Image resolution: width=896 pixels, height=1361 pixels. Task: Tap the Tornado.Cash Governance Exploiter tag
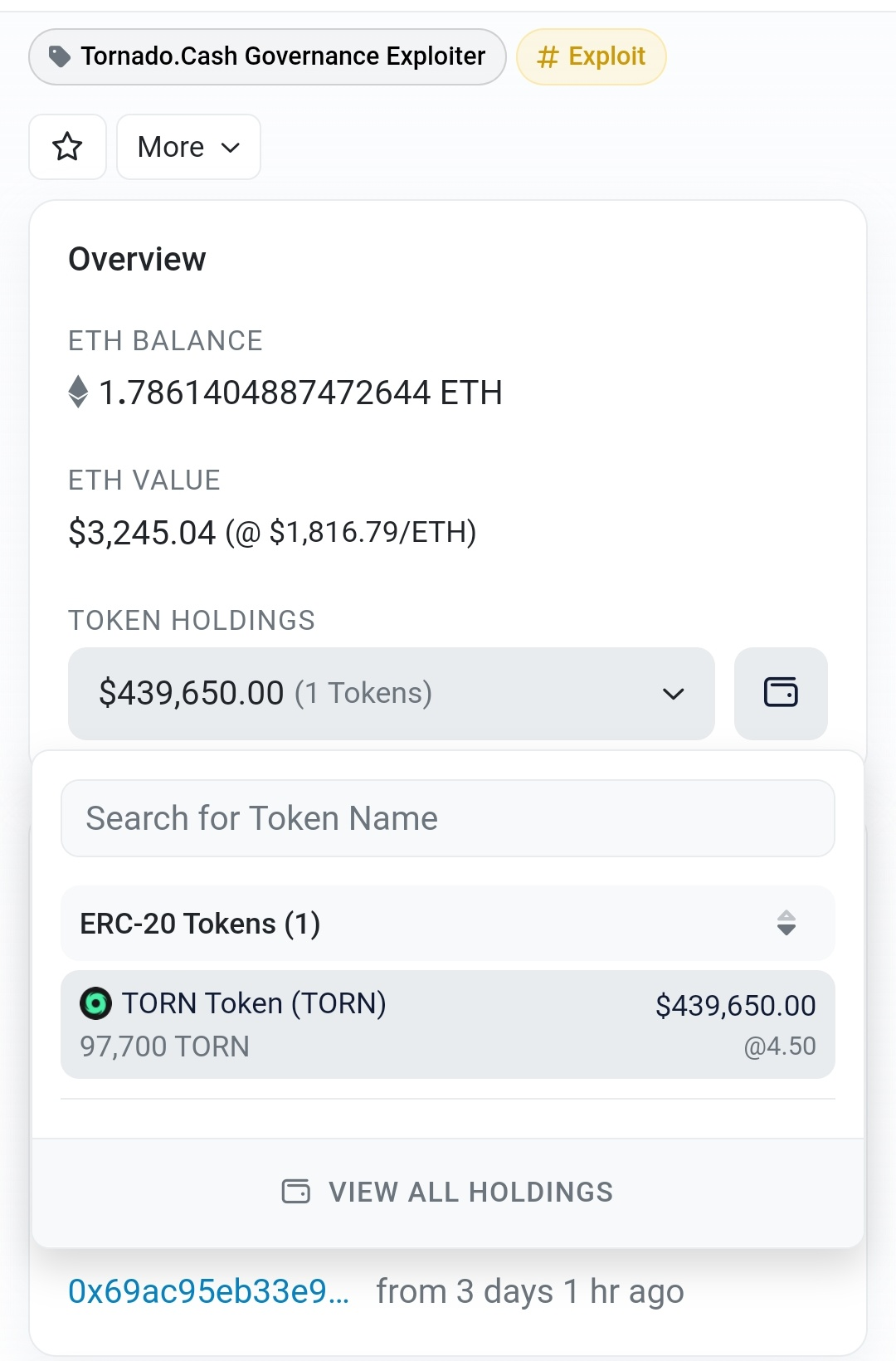267,56
